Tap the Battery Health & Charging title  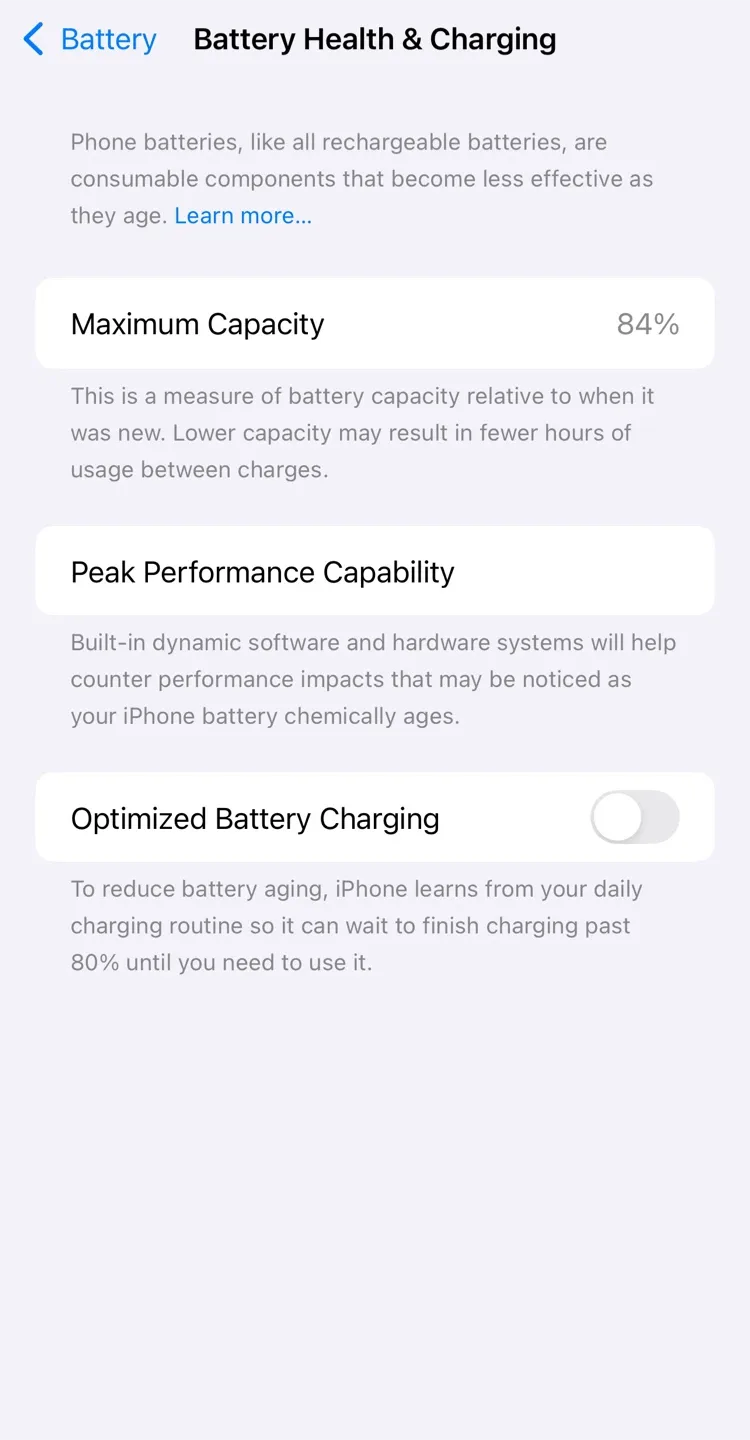(x=375, y=39)
